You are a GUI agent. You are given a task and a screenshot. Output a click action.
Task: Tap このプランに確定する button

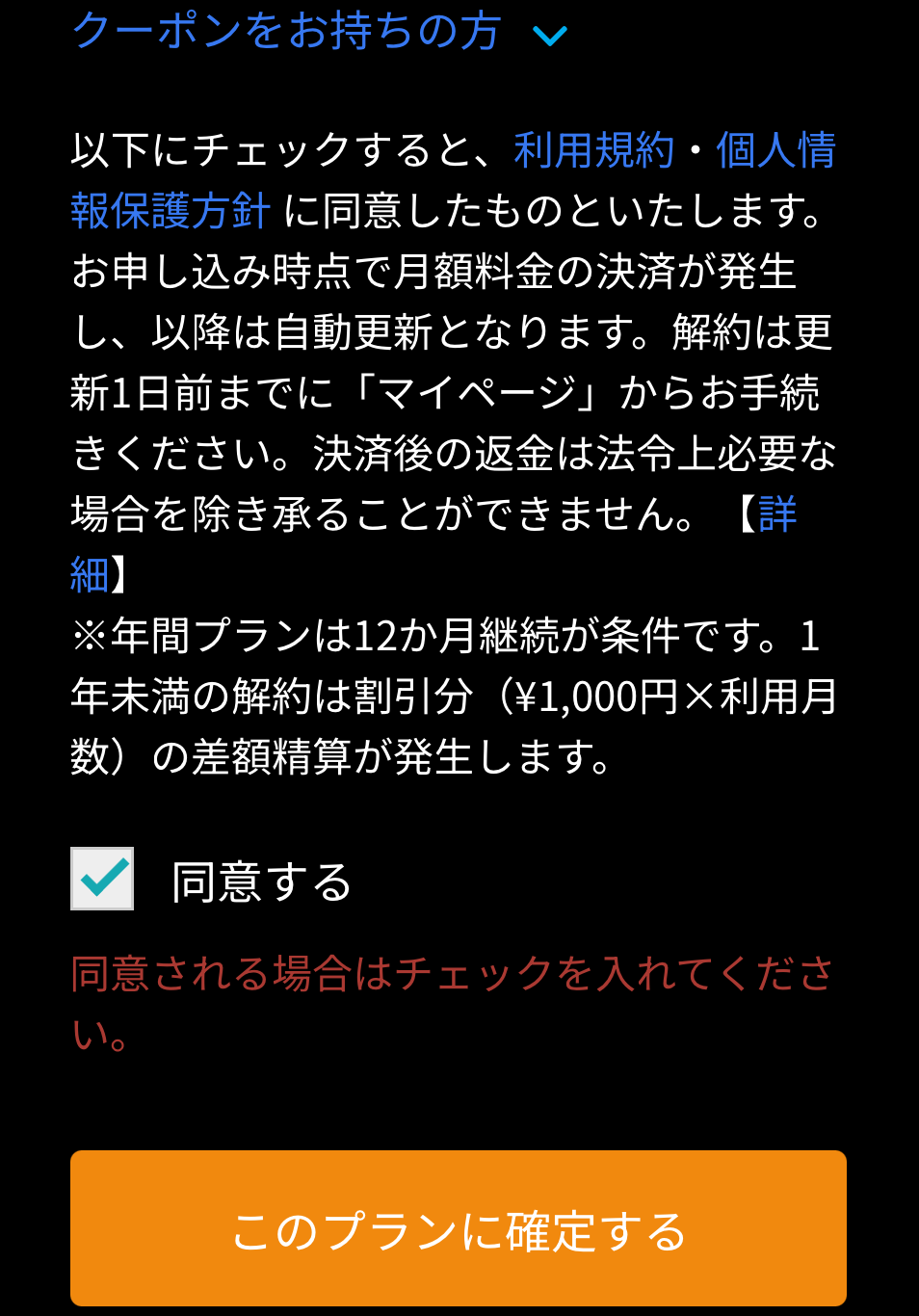click(x=459, y=1228)
